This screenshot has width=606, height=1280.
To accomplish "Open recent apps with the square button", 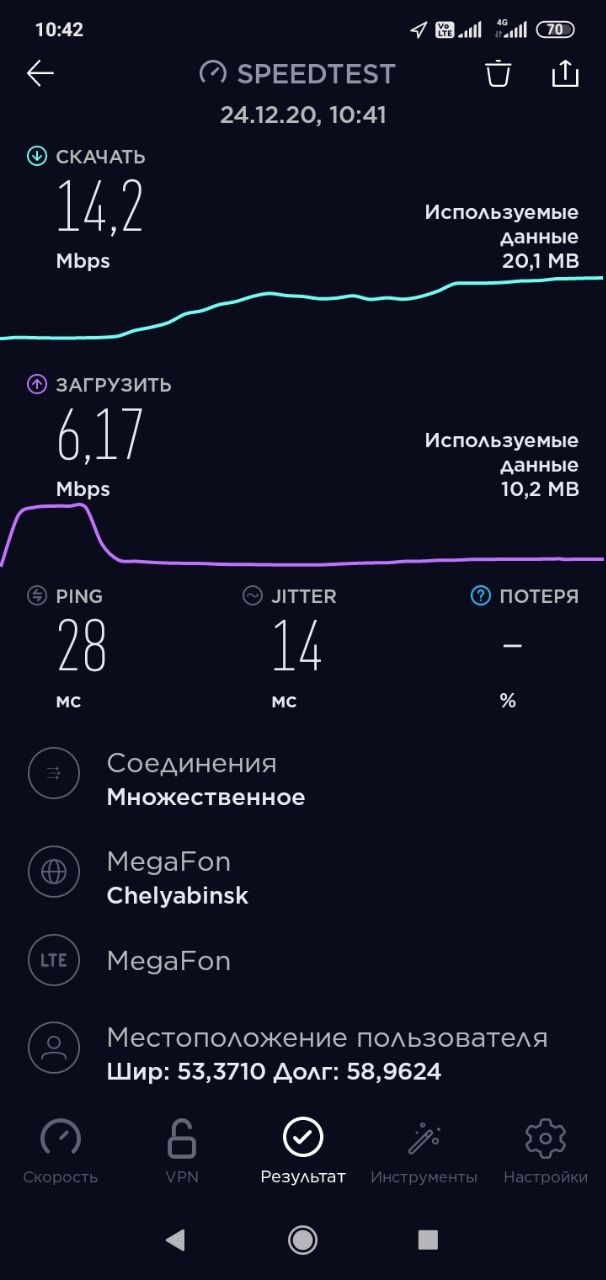I will tap(428, 1240).
